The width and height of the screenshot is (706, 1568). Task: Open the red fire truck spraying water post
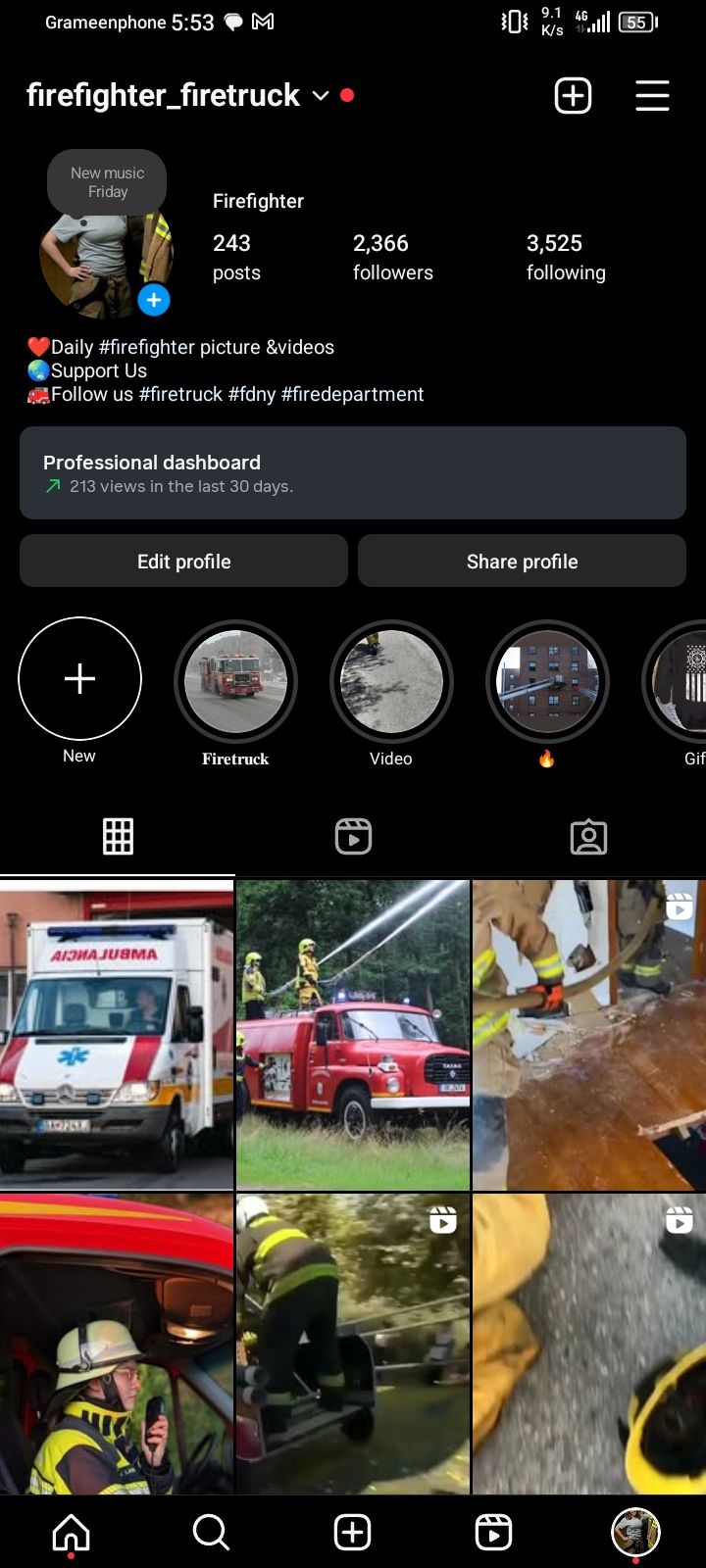click(x=353, y=1034)
